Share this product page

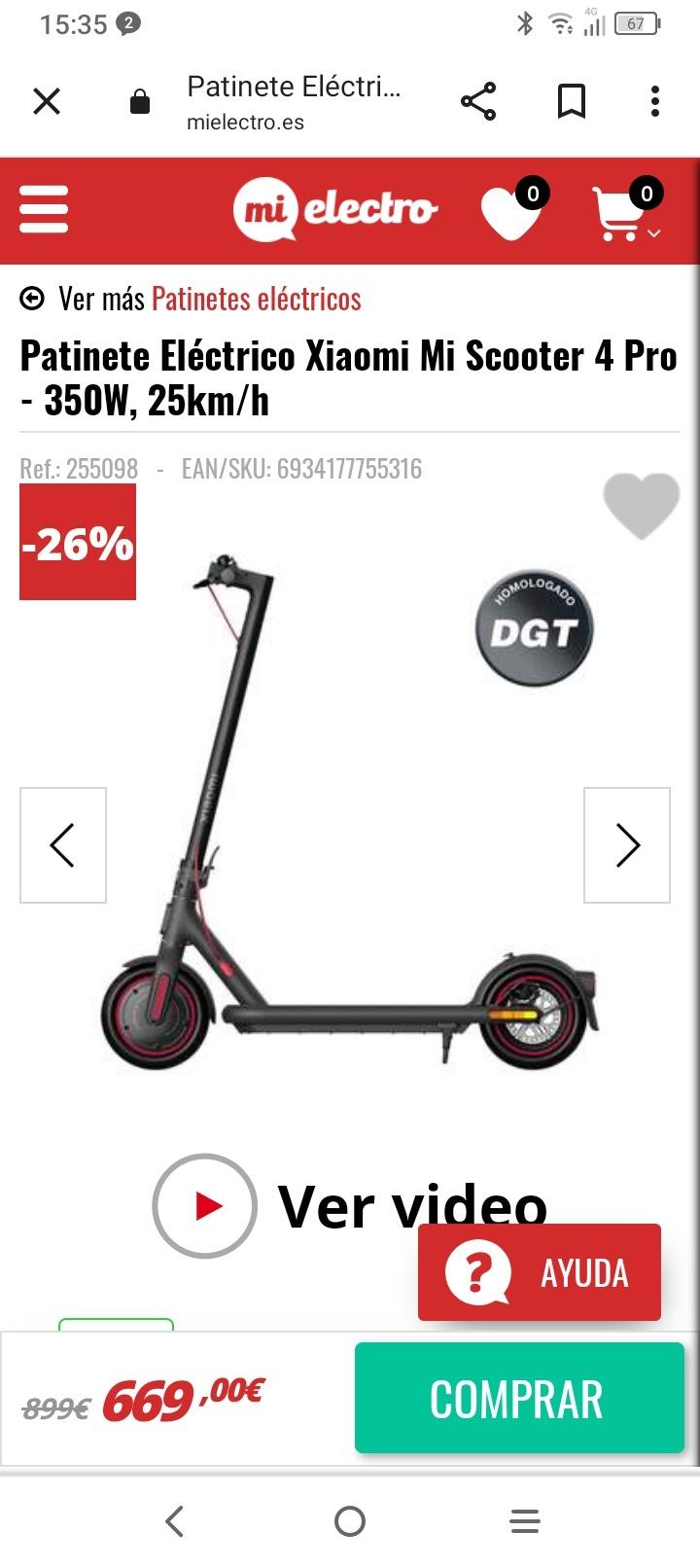tap(477, 101)
